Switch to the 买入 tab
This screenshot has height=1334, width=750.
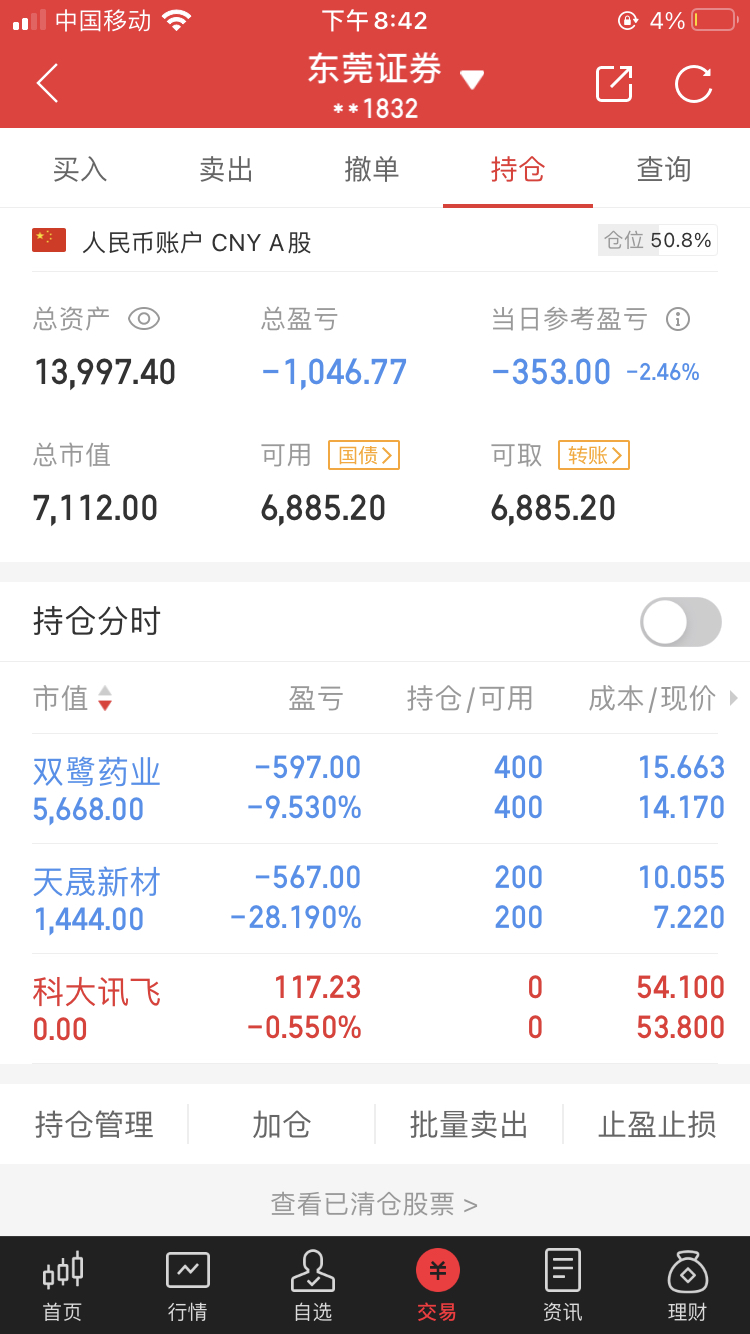point(80,169)
